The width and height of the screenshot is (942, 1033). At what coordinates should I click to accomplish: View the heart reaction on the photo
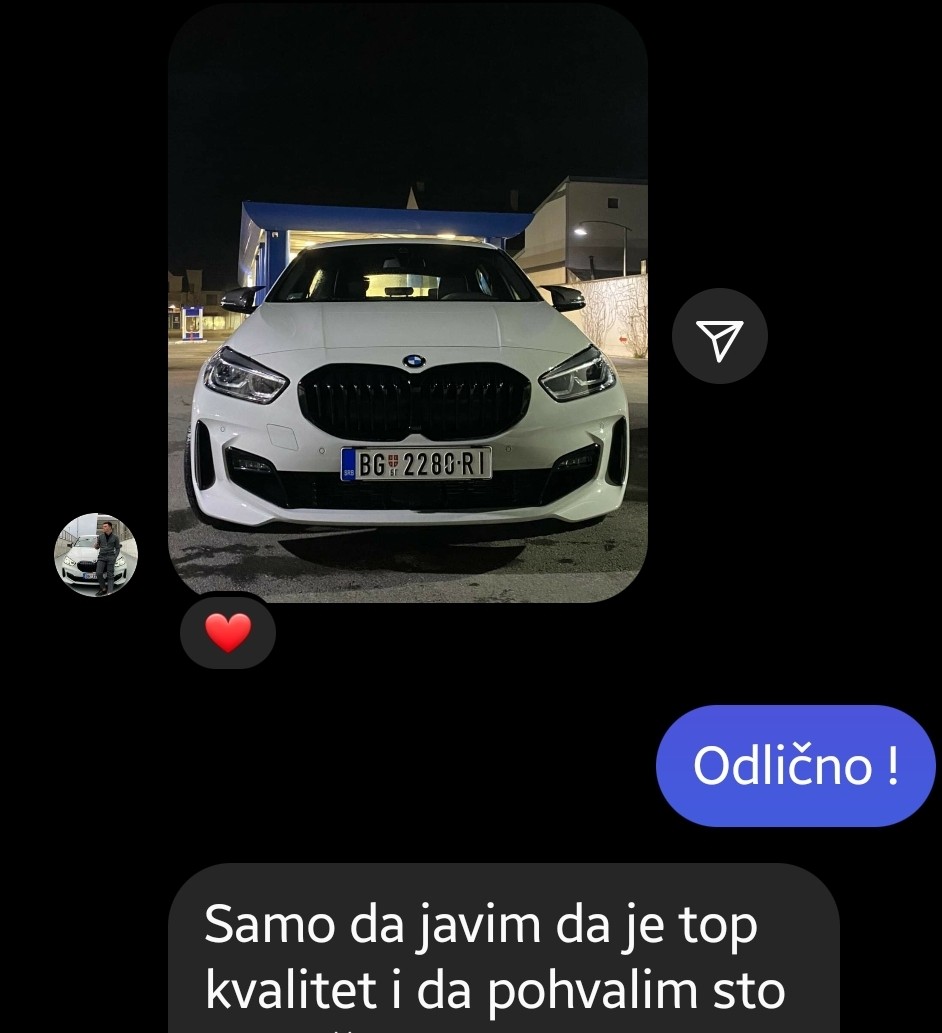pos(228,633)
